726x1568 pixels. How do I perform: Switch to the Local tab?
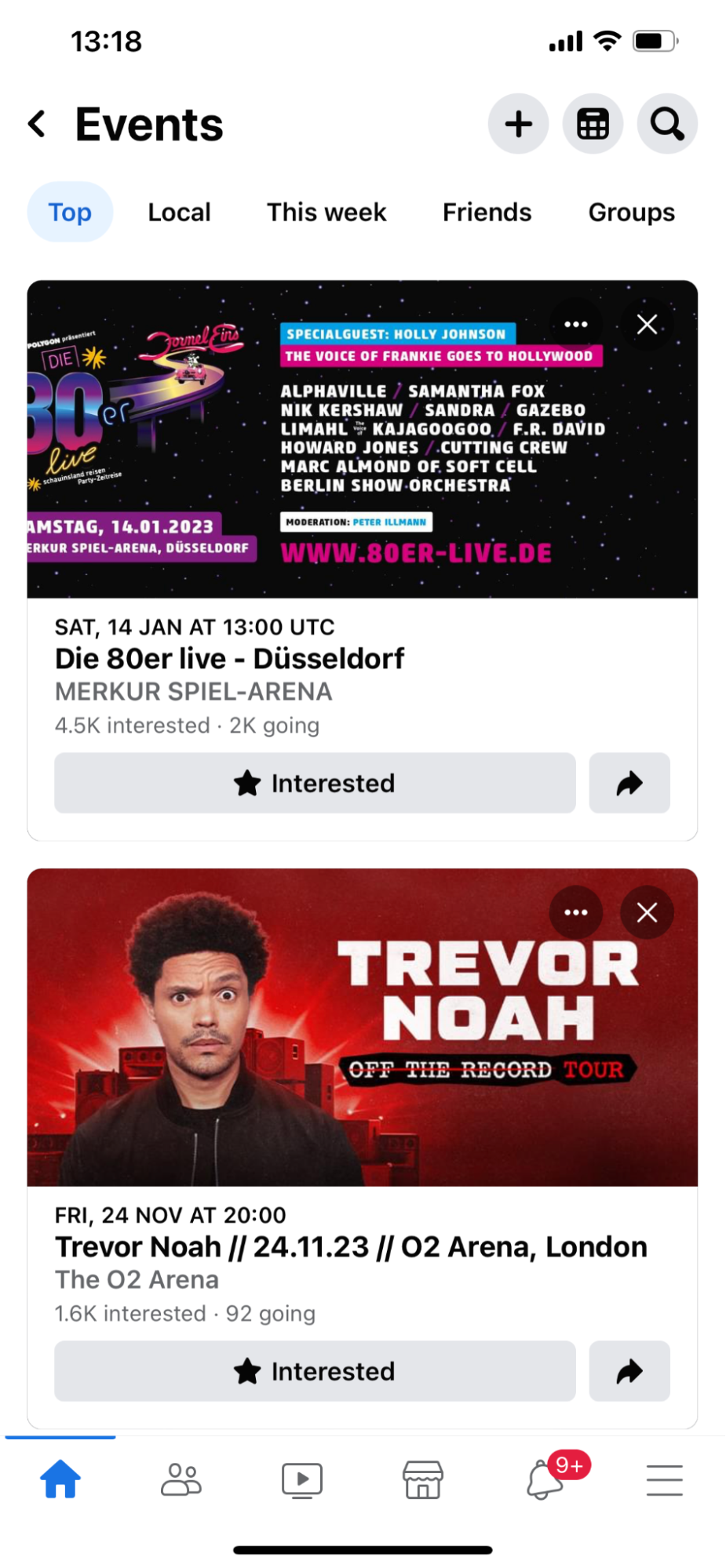coord(179,212)
